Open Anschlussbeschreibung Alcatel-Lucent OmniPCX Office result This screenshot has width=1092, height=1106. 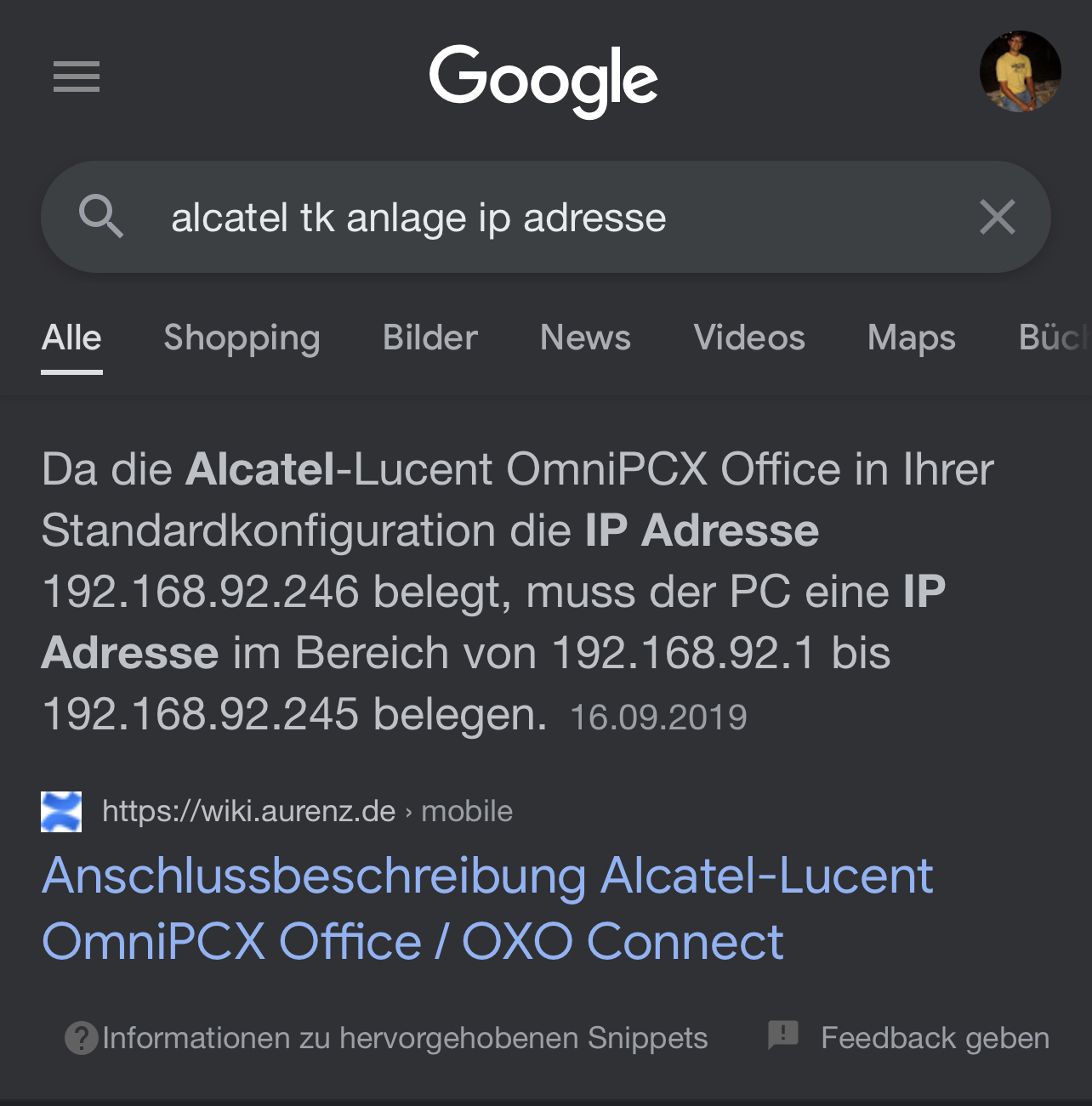click(x=487, y=908)
